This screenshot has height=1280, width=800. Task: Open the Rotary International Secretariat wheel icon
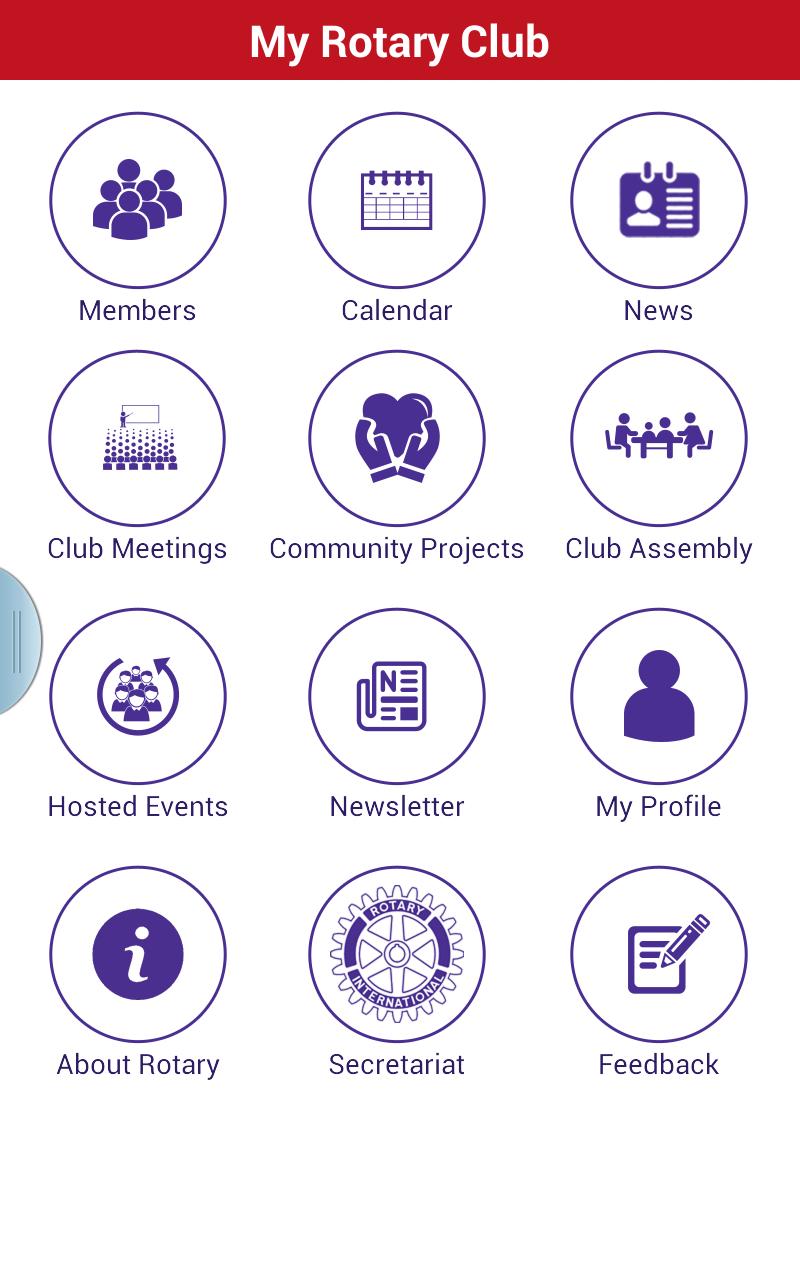click(397, 954)
